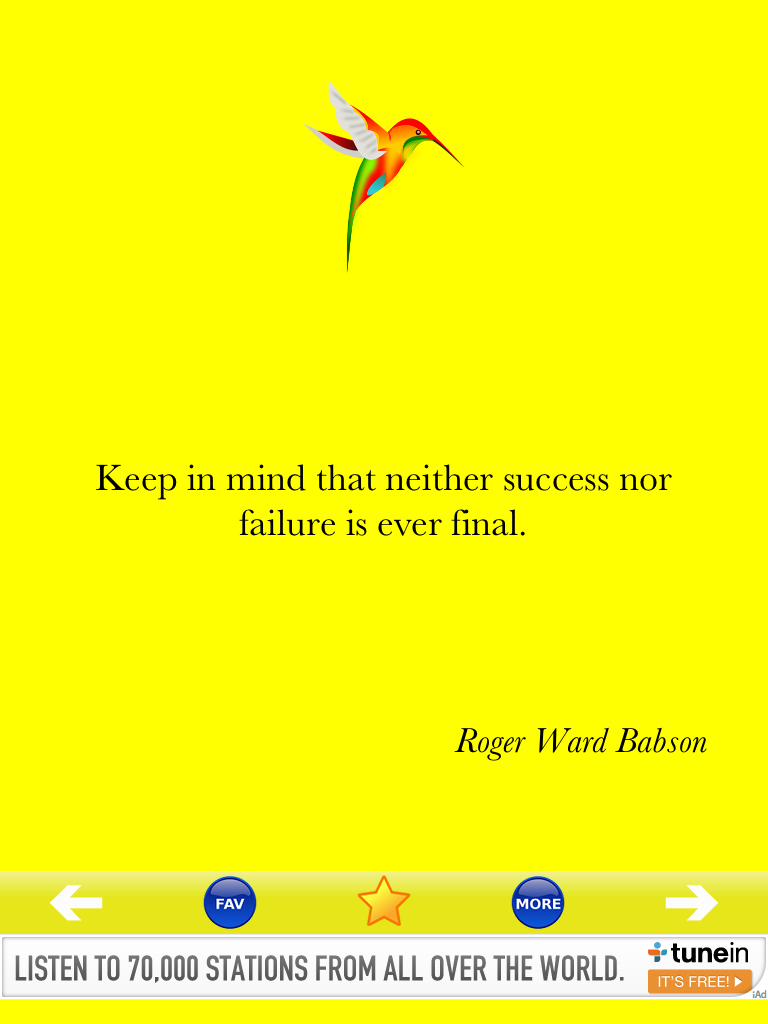Open the TuneIn ad banner

click(384, 967)
